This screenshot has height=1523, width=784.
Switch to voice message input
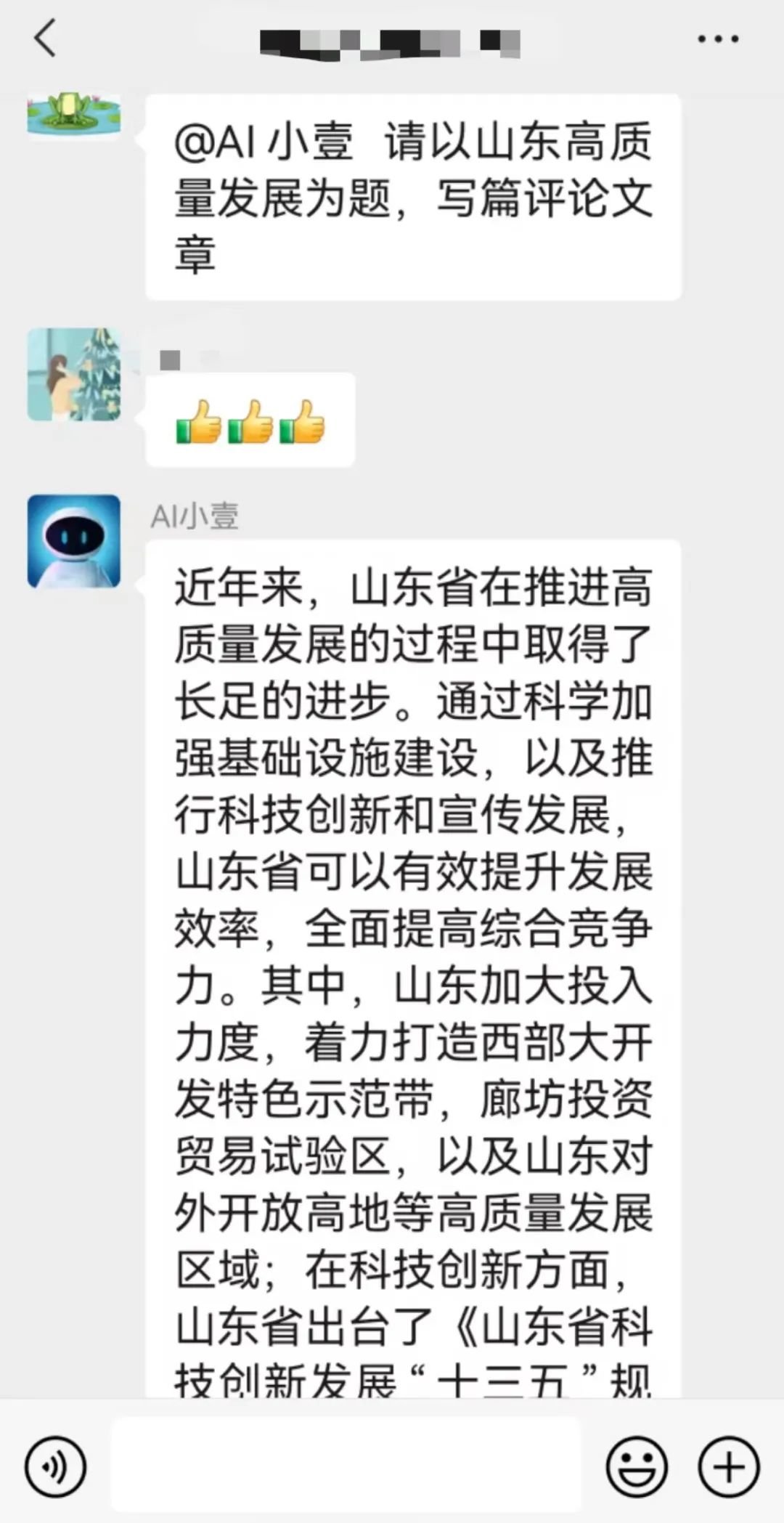(x=55, y=1466)
